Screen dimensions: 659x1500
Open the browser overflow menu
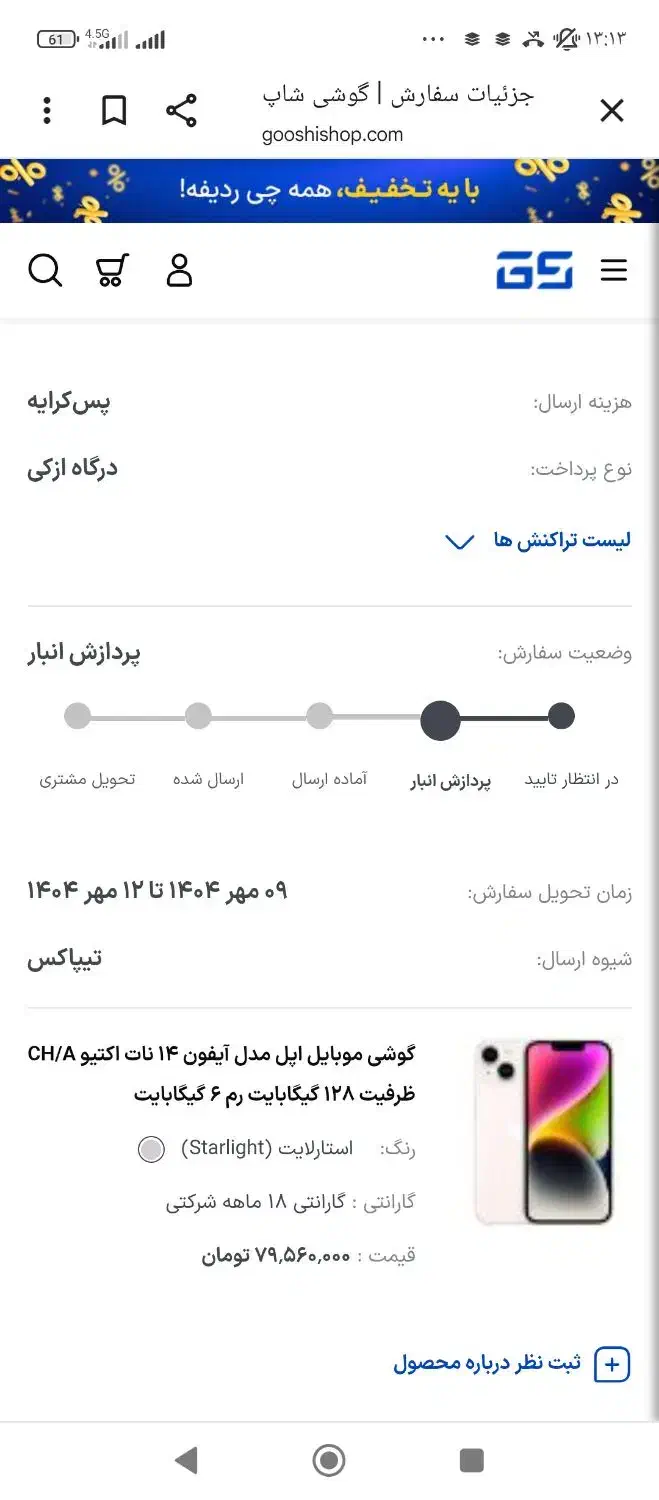[47, 110]
